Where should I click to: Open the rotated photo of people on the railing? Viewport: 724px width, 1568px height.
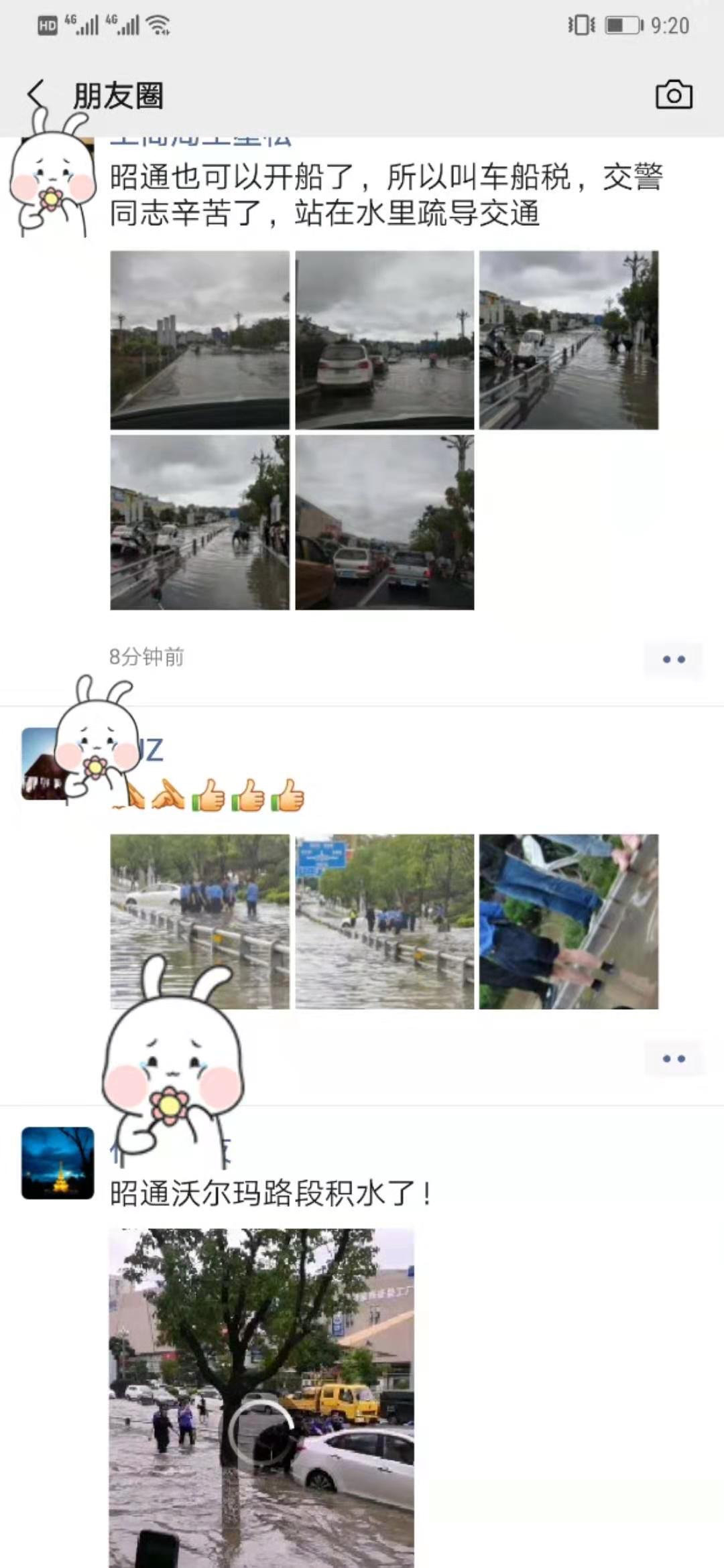(568, 921)
